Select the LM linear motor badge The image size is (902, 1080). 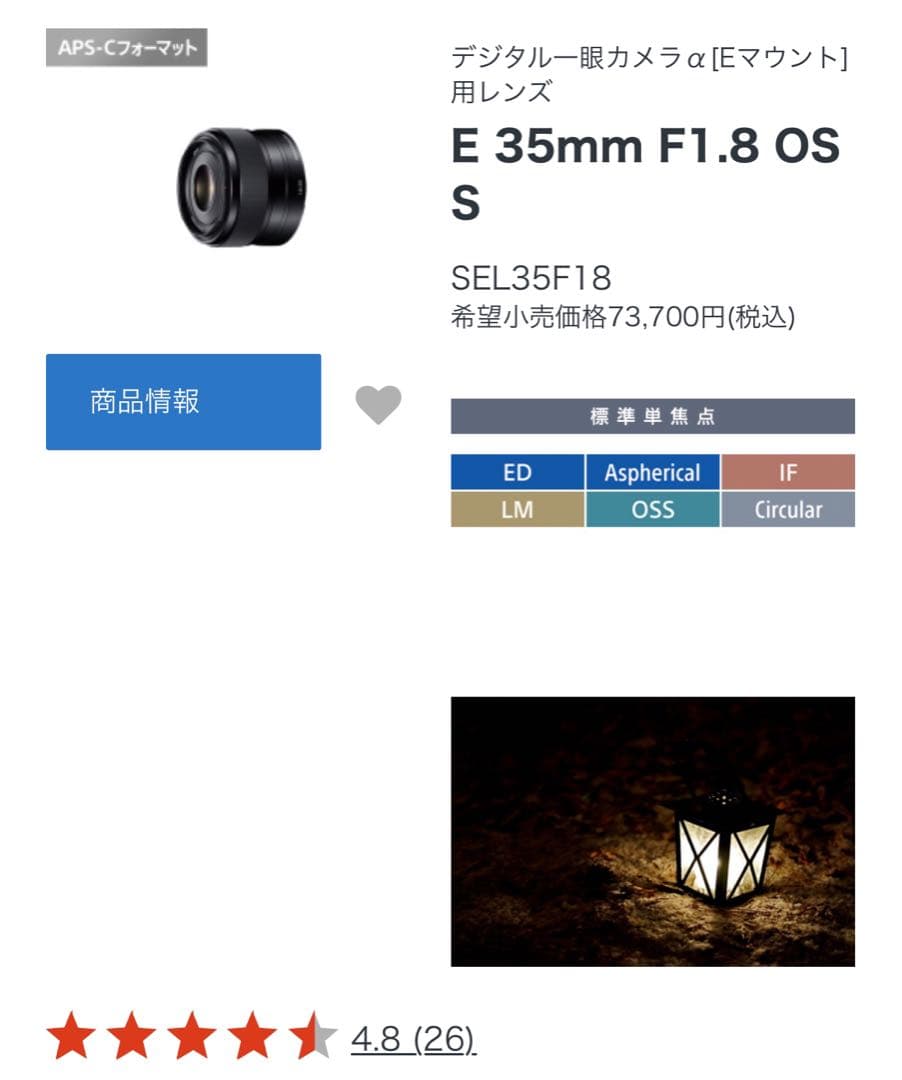coord(517,509)
